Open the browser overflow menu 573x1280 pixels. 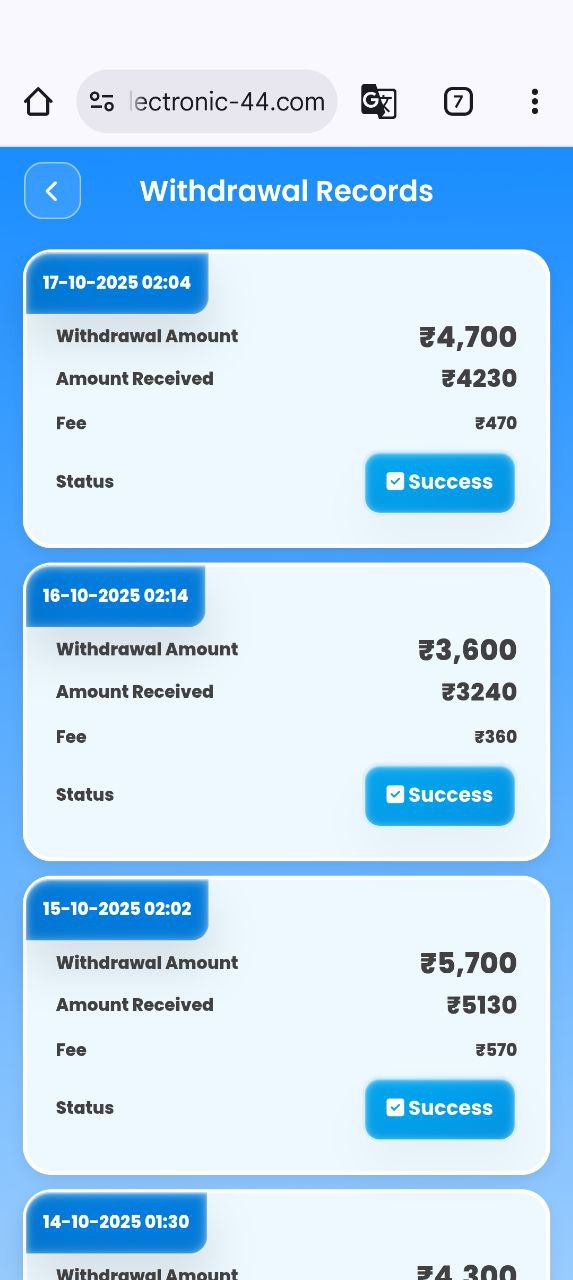coord(535,101)
